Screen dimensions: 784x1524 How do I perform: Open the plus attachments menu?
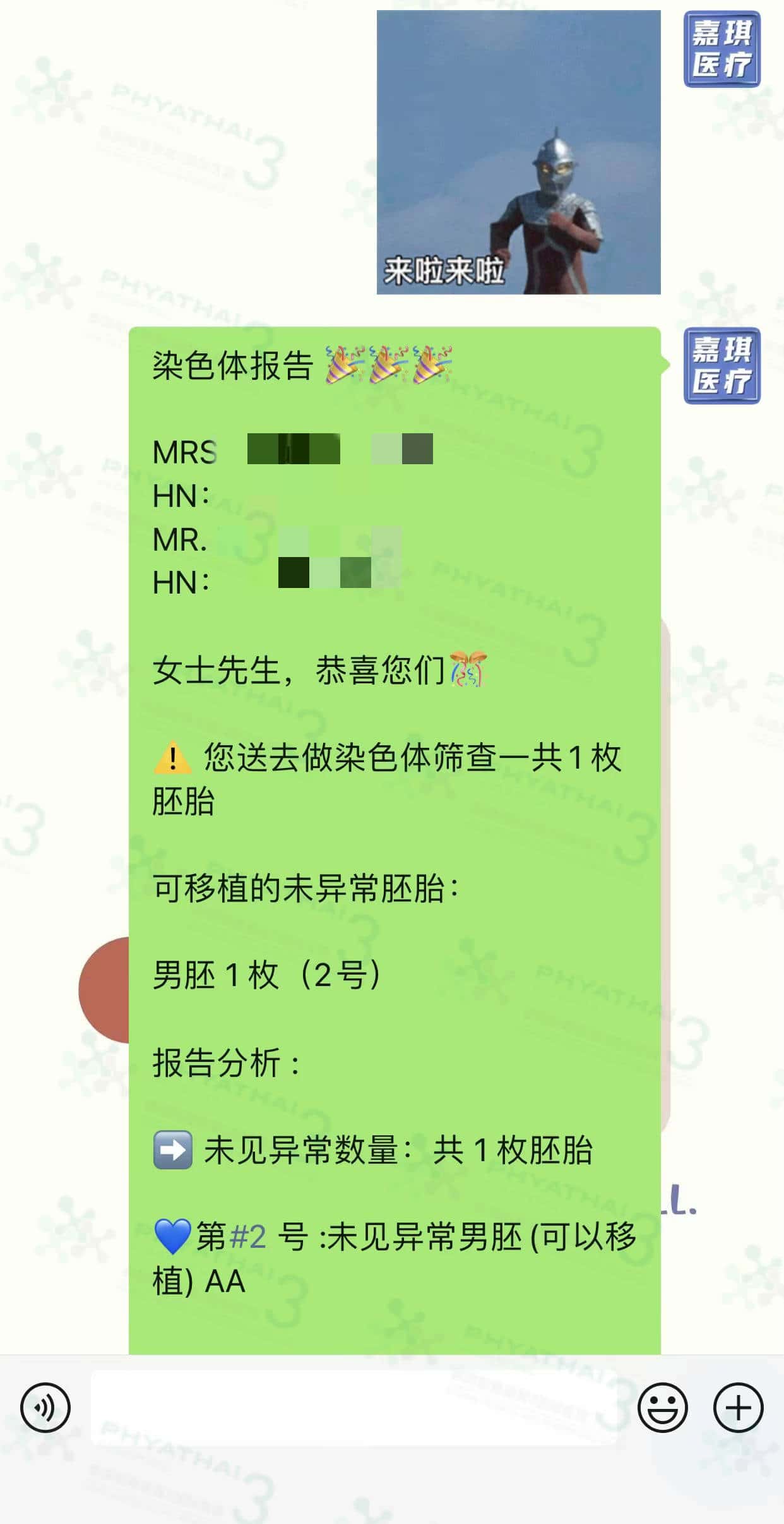click(738, 1408)
